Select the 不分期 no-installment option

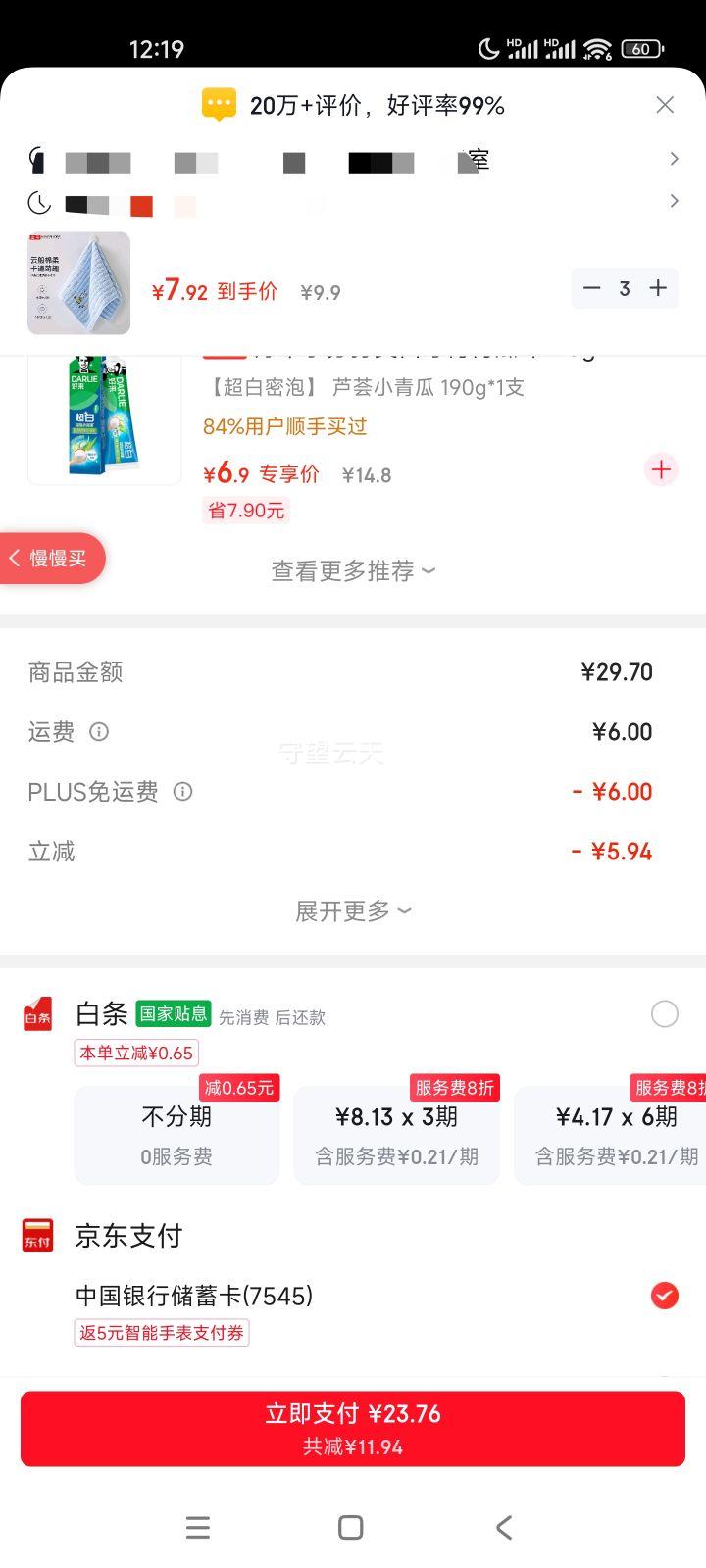tap(176, 1132)
